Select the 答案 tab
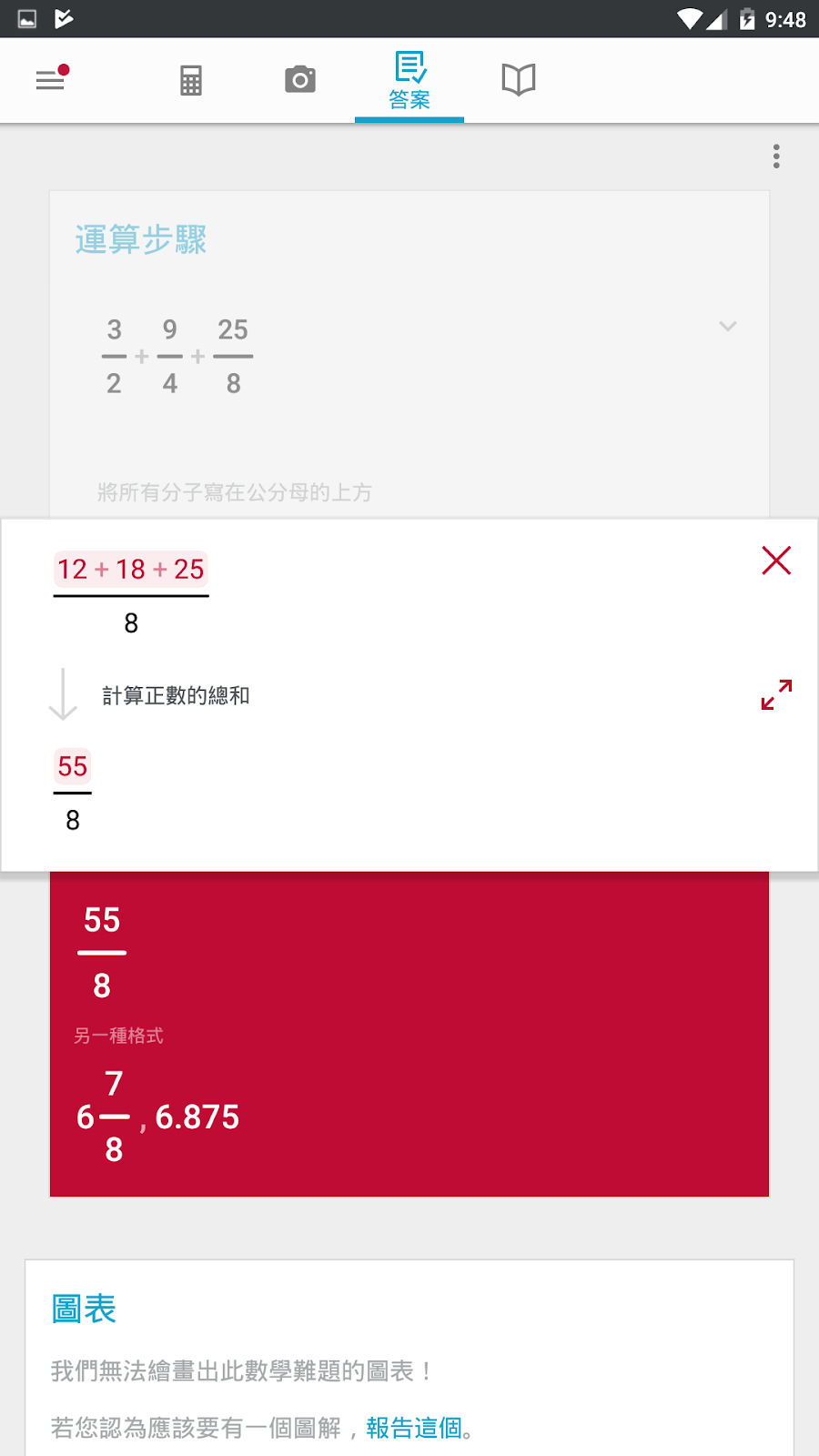Screen dimensions: 819x1456 pyautogui.click(x=409, y=80)
